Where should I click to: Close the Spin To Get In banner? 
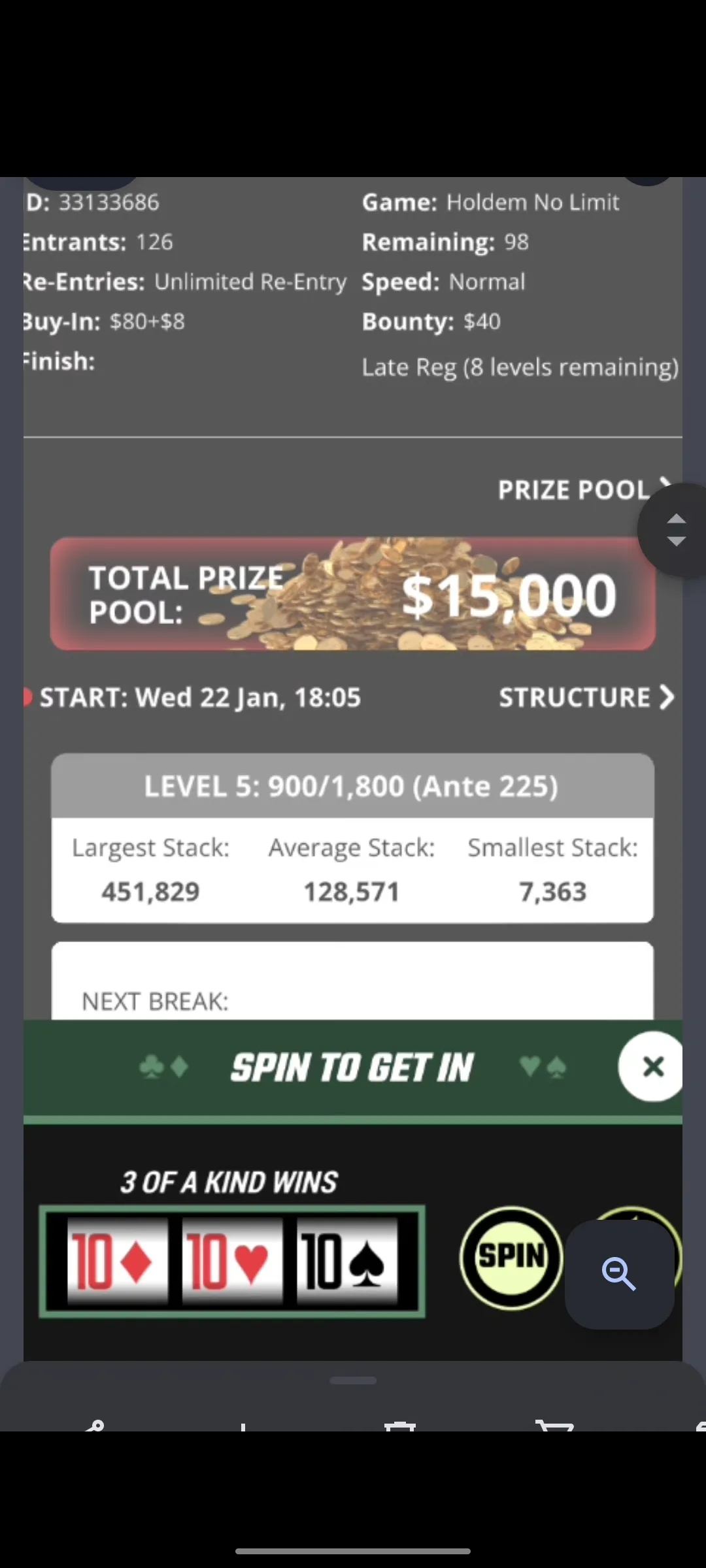652,1067
